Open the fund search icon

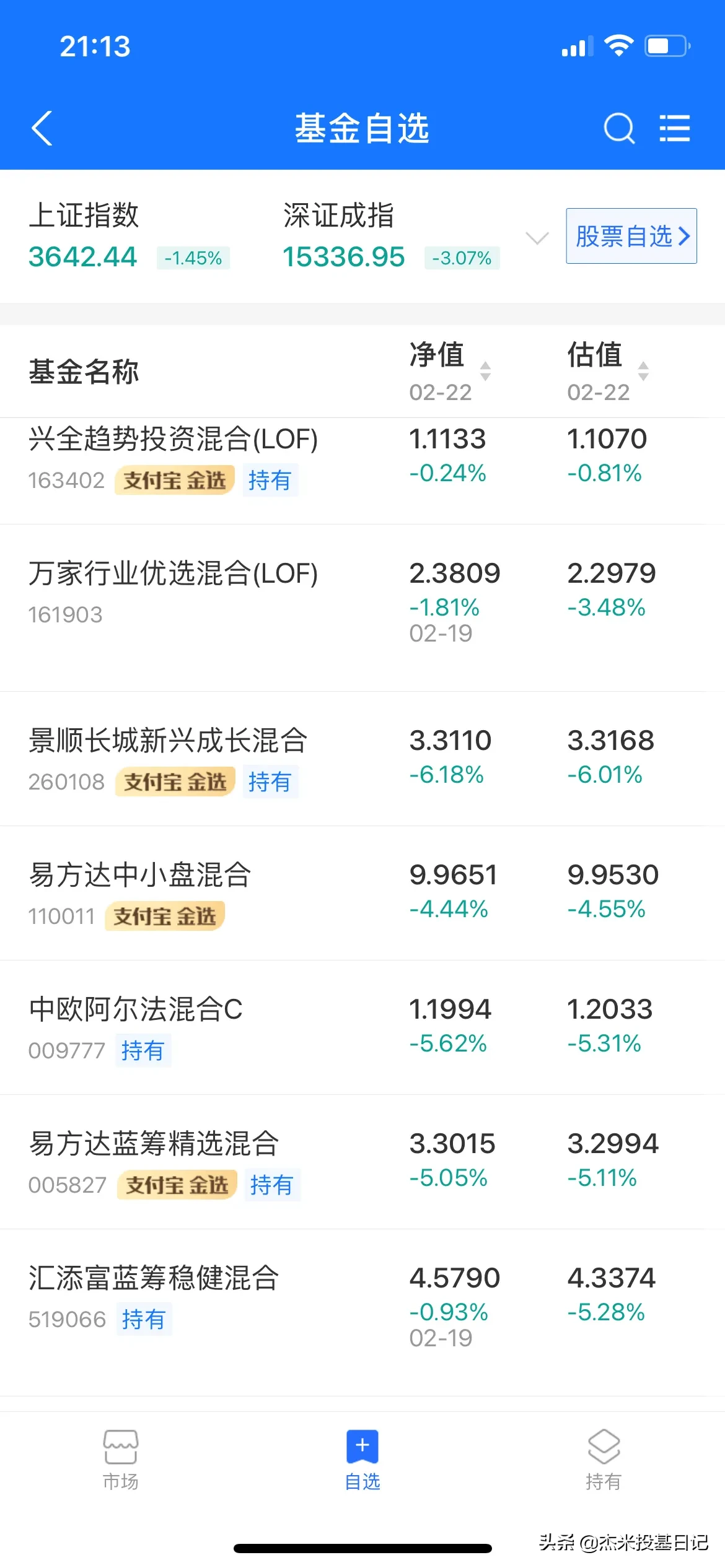(618, 128)
